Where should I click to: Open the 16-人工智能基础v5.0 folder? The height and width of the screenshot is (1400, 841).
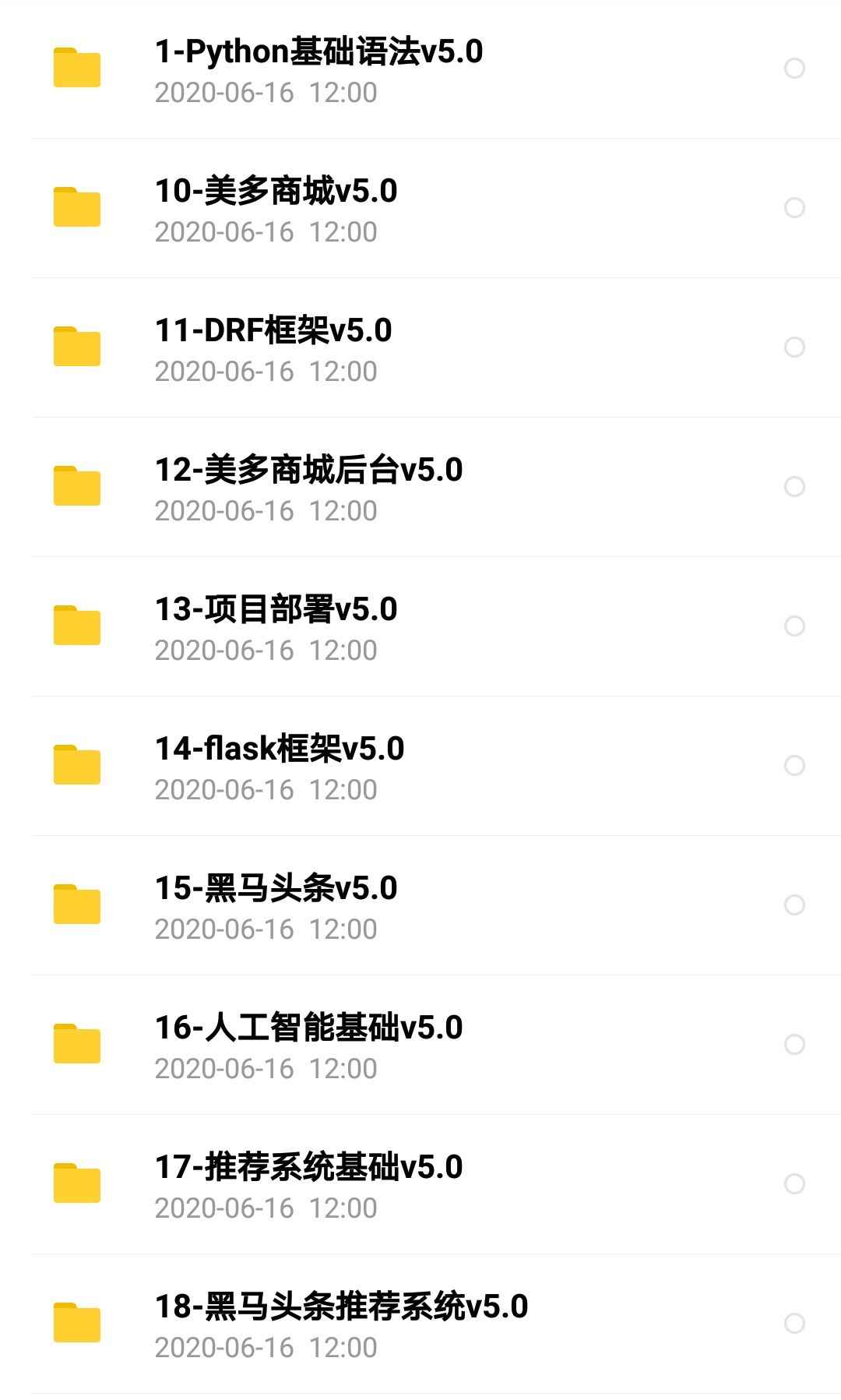[x=308, y=1028]
